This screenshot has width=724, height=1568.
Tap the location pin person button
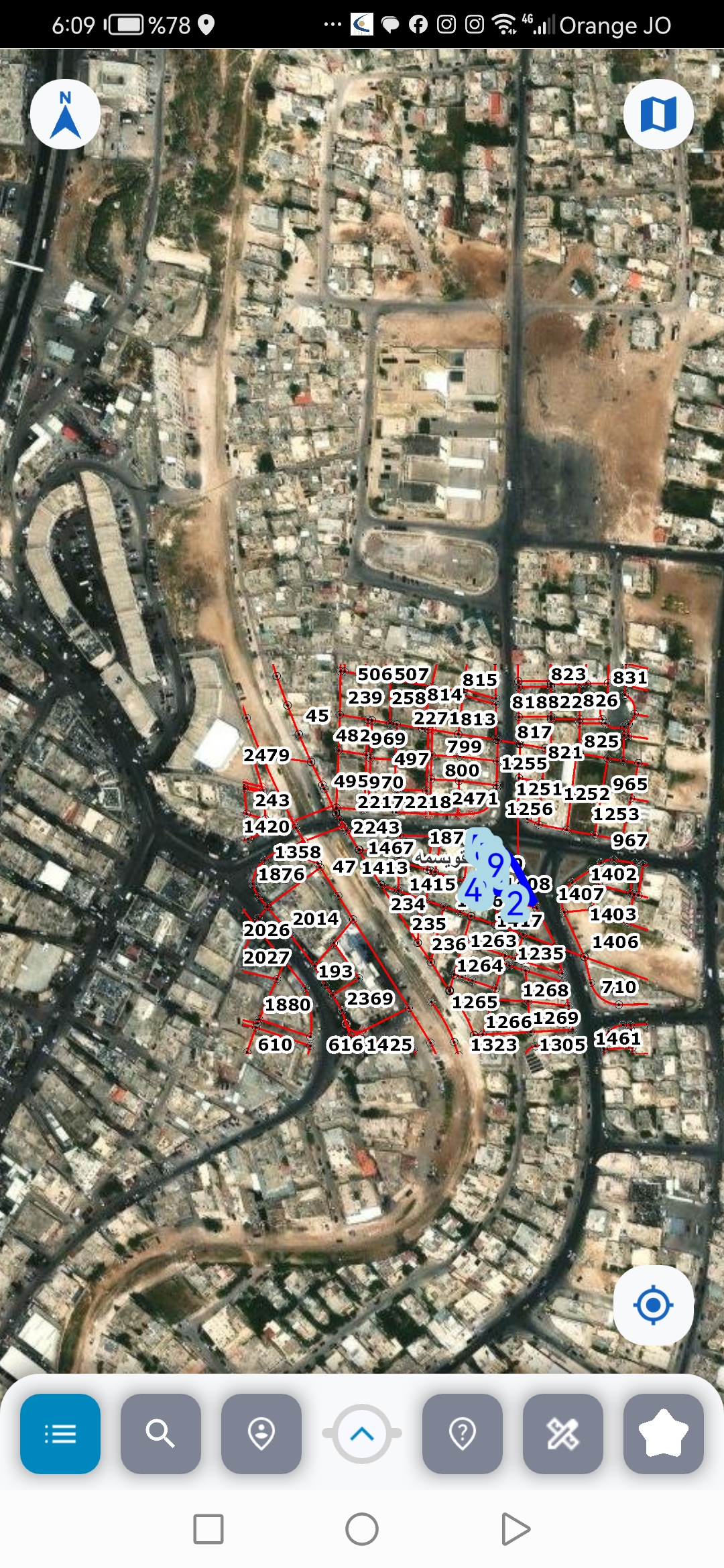tap(261, 1434)
